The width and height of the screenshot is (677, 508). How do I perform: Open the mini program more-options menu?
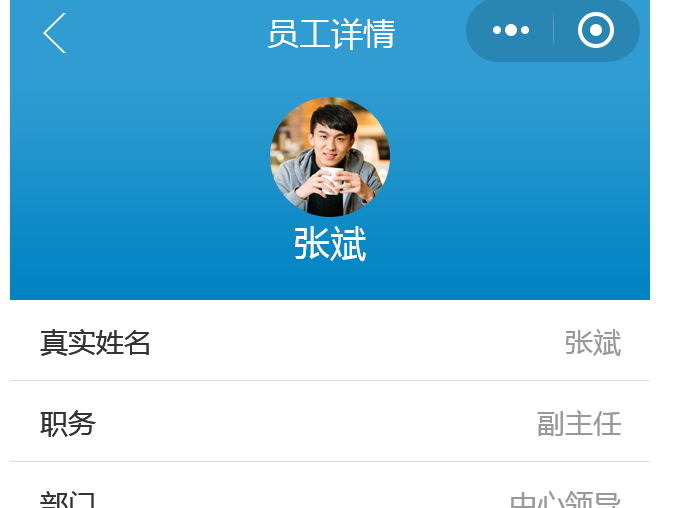[511, 30]
